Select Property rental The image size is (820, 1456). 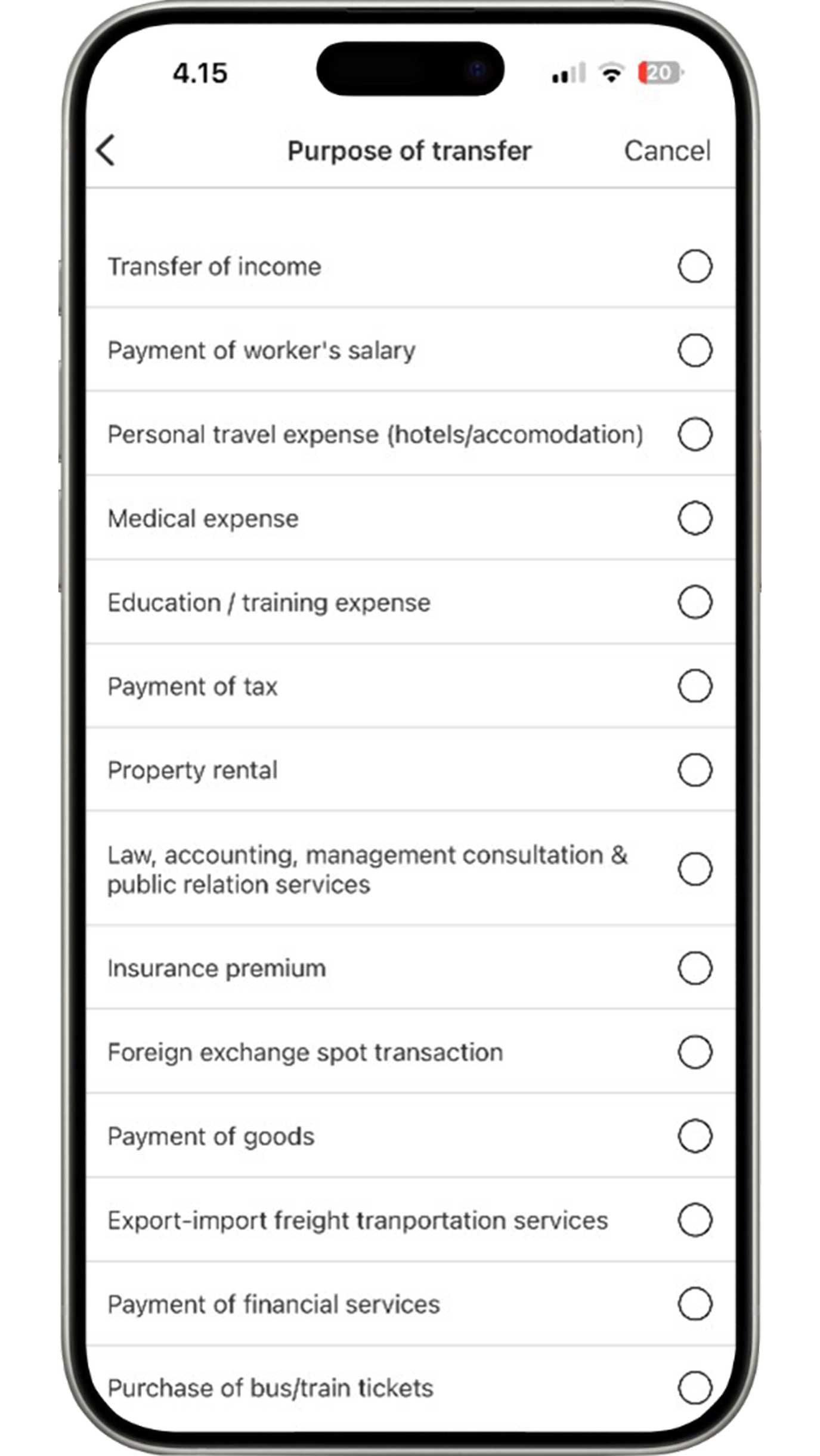click(x=410, y=770)
